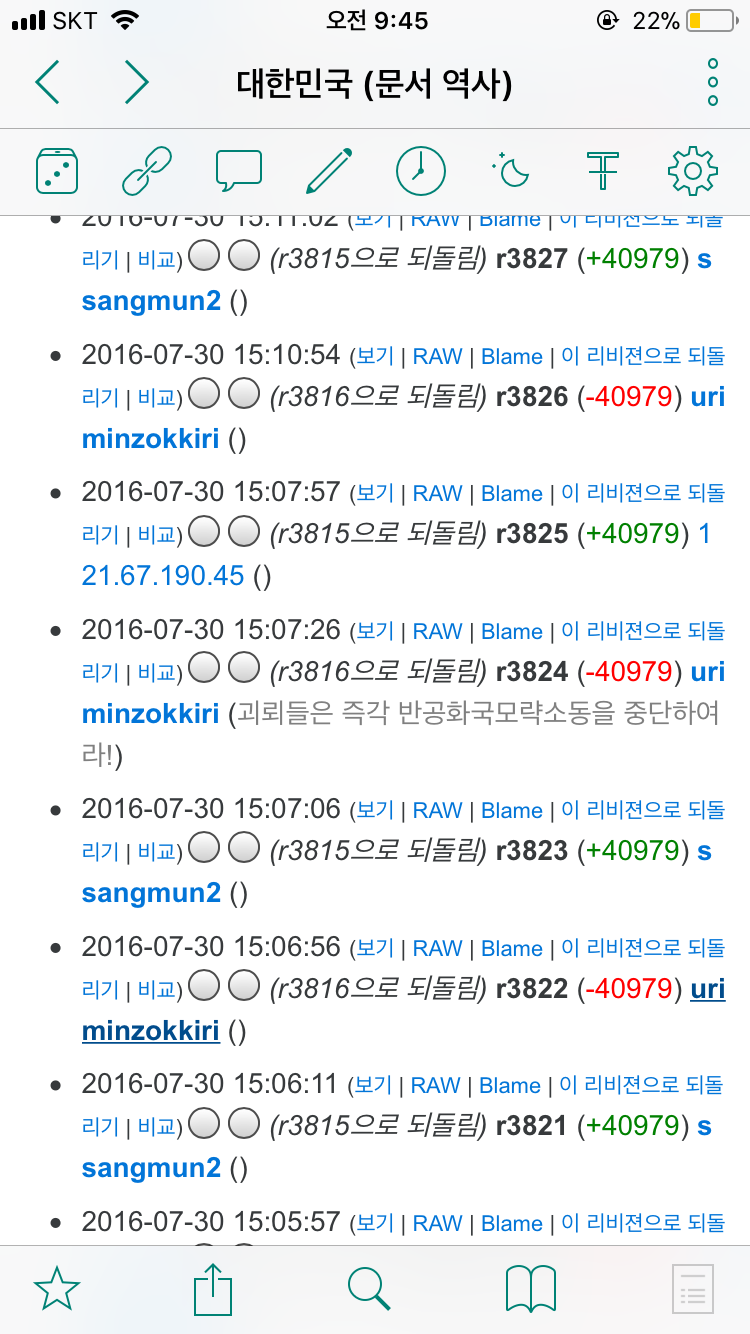
Task: Open the underlined uriminzokkiri link on r3822
Action: (150, 1030)
